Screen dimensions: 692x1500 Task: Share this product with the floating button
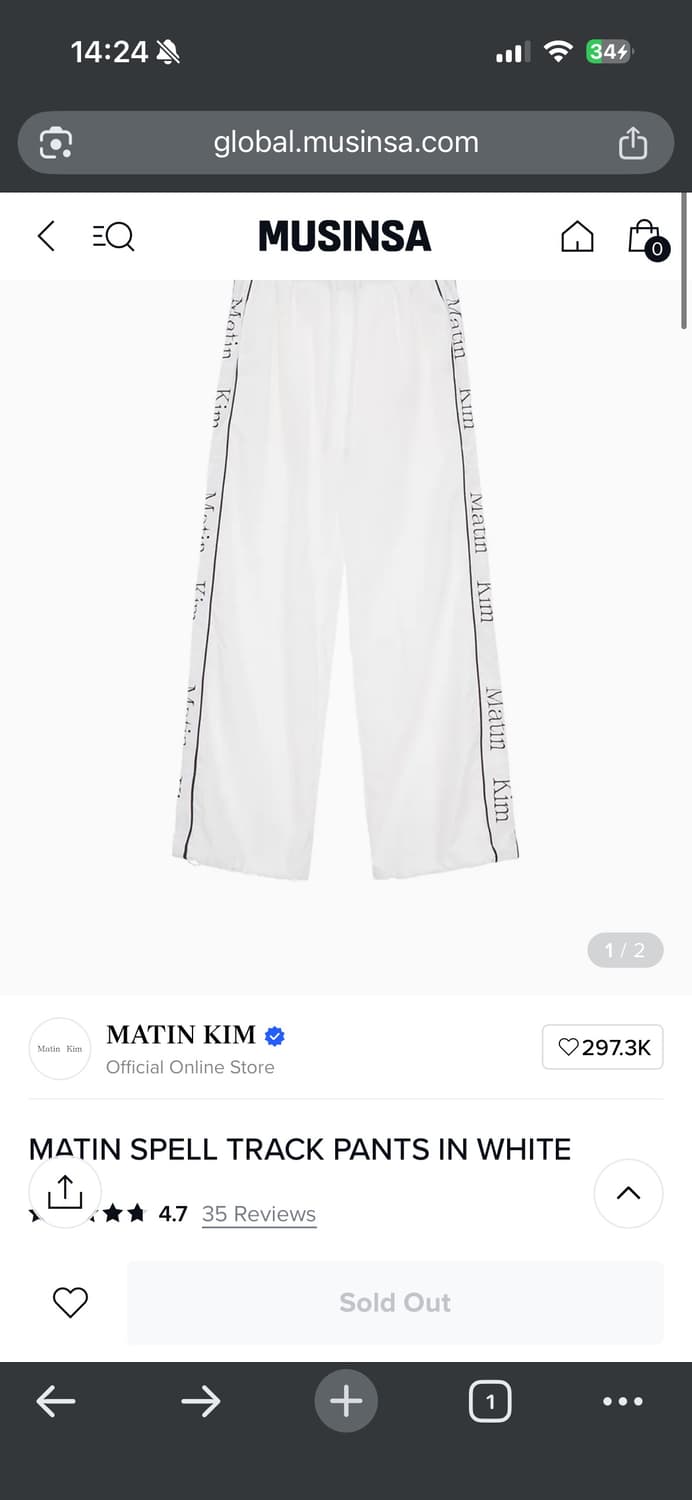click(x=65, y=1192)
